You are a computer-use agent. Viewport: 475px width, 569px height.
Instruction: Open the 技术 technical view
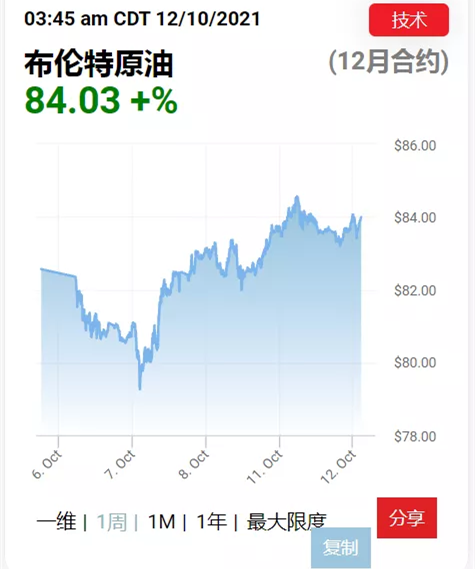point(409,20)
